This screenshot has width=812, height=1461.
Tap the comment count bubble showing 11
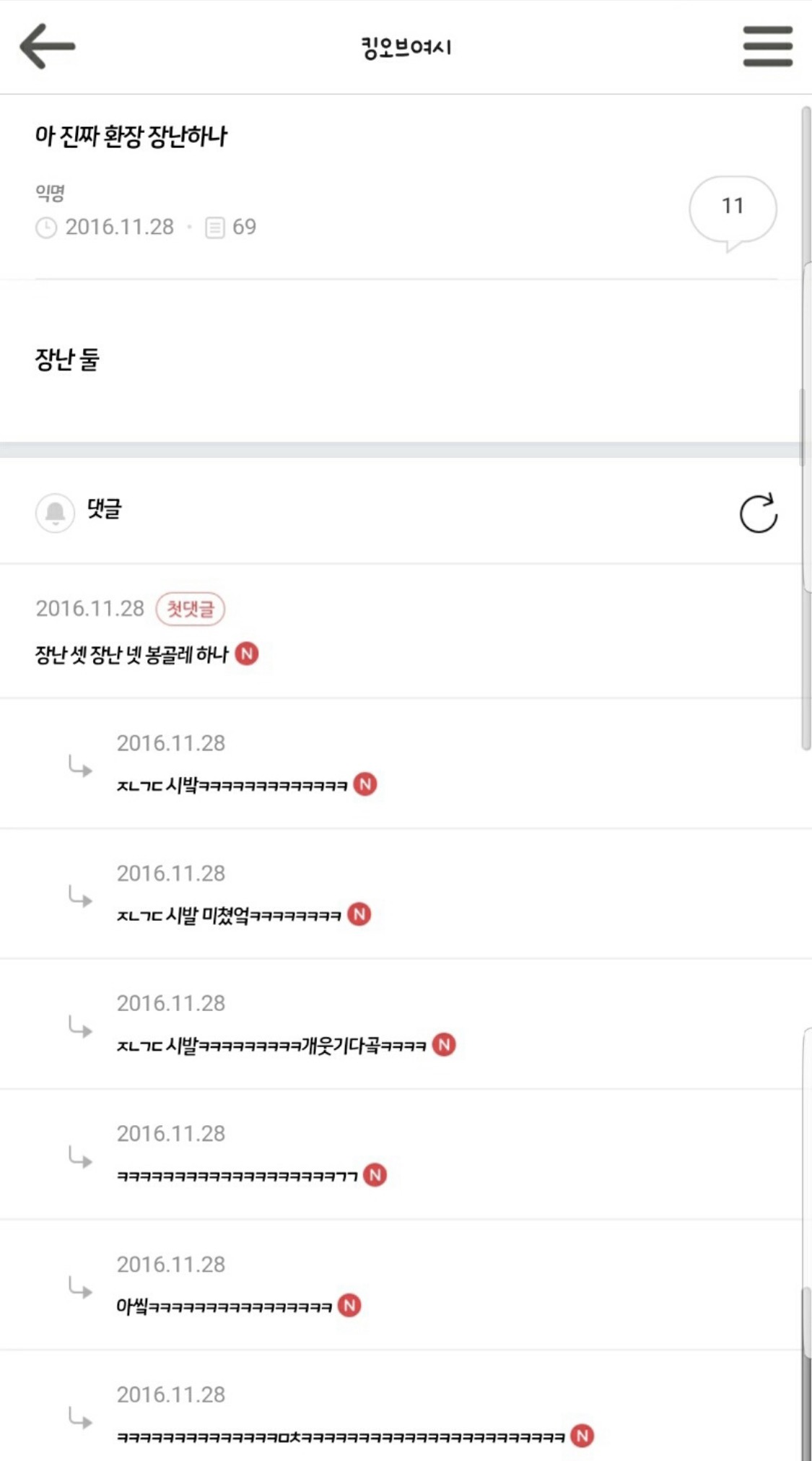[733, 209]
